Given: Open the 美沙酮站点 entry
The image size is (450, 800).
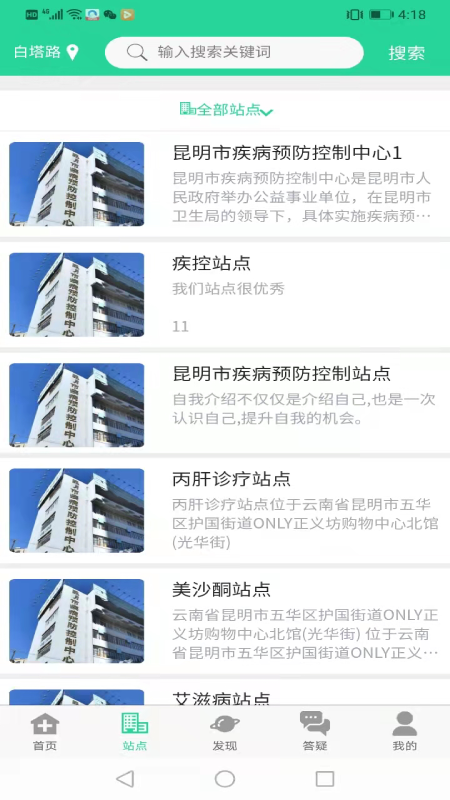Looking at the screenshot, I should pyautogui.click(x=225, y=621).
